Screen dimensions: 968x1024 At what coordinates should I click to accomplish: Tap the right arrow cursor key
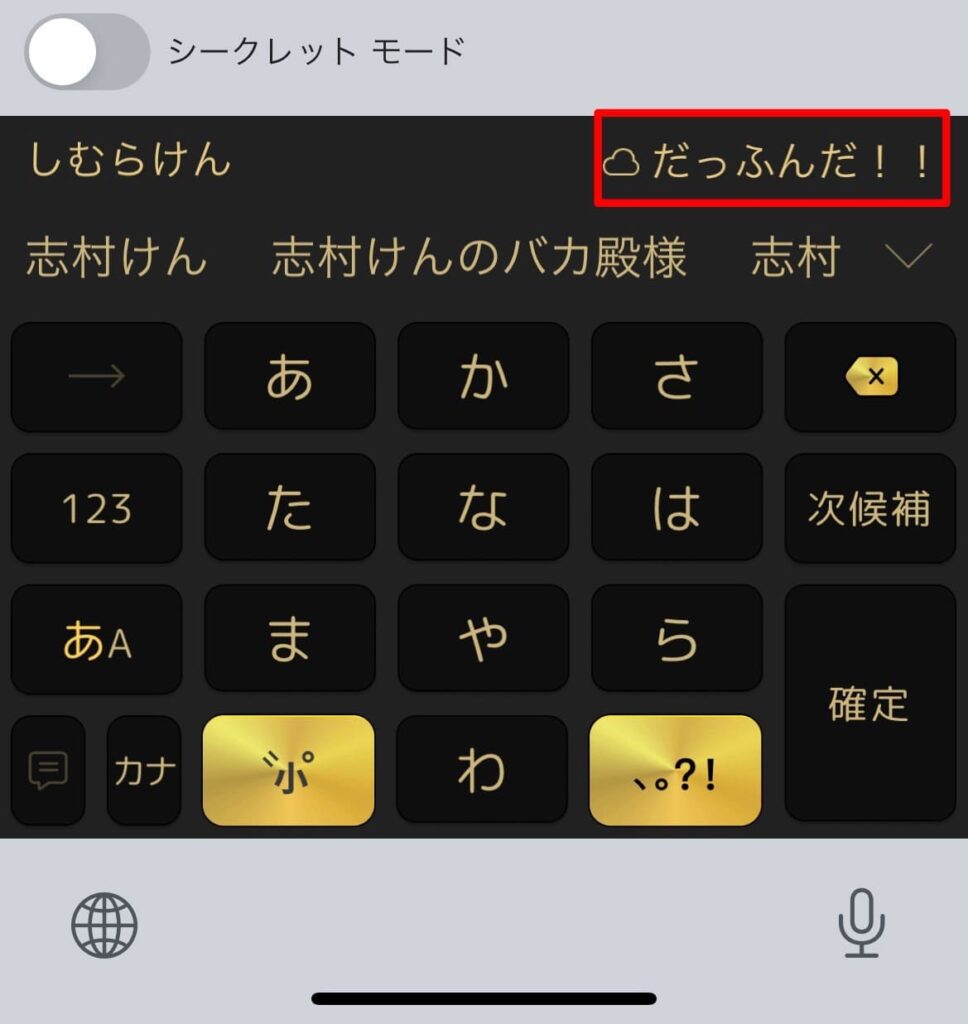tap(97, 377)
